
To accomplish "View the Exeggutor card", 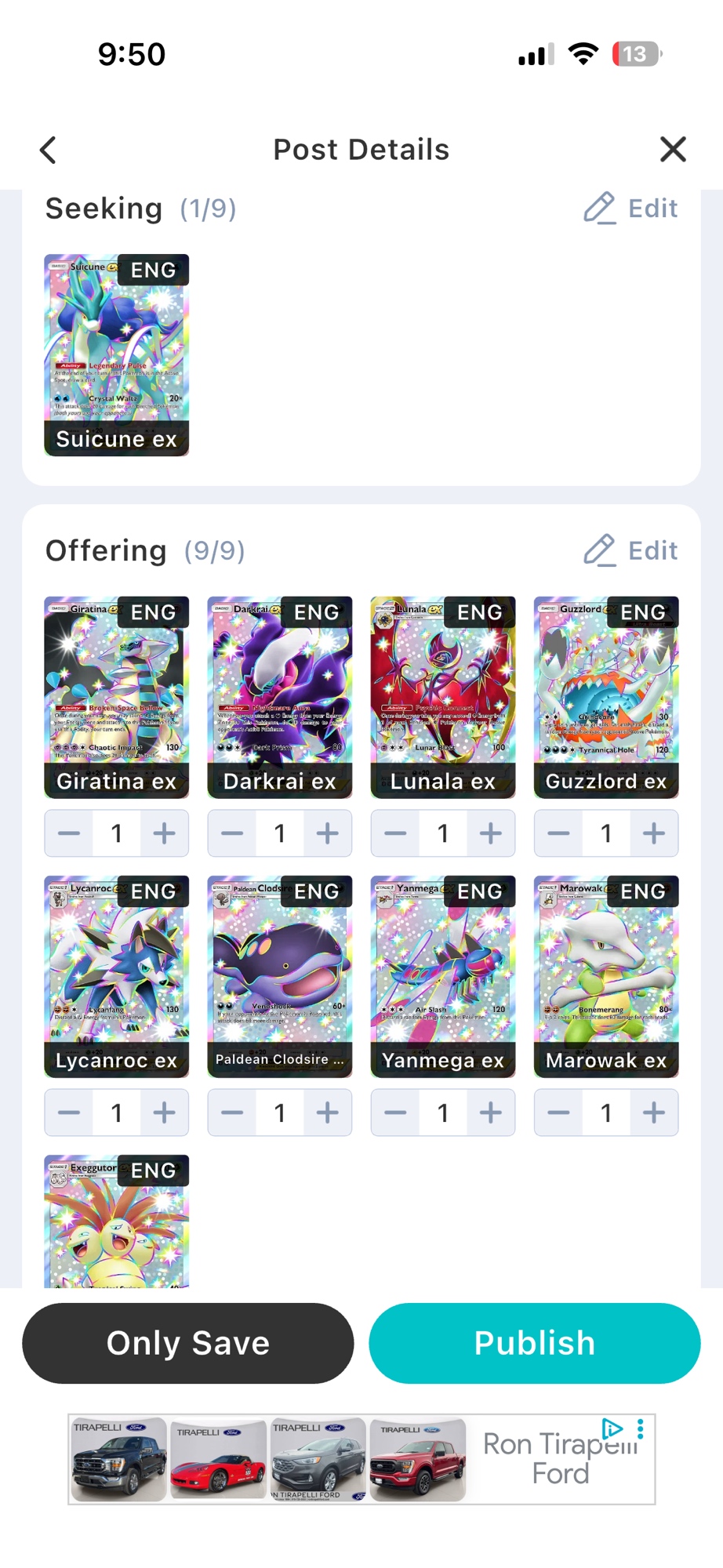I will 116,1220.
